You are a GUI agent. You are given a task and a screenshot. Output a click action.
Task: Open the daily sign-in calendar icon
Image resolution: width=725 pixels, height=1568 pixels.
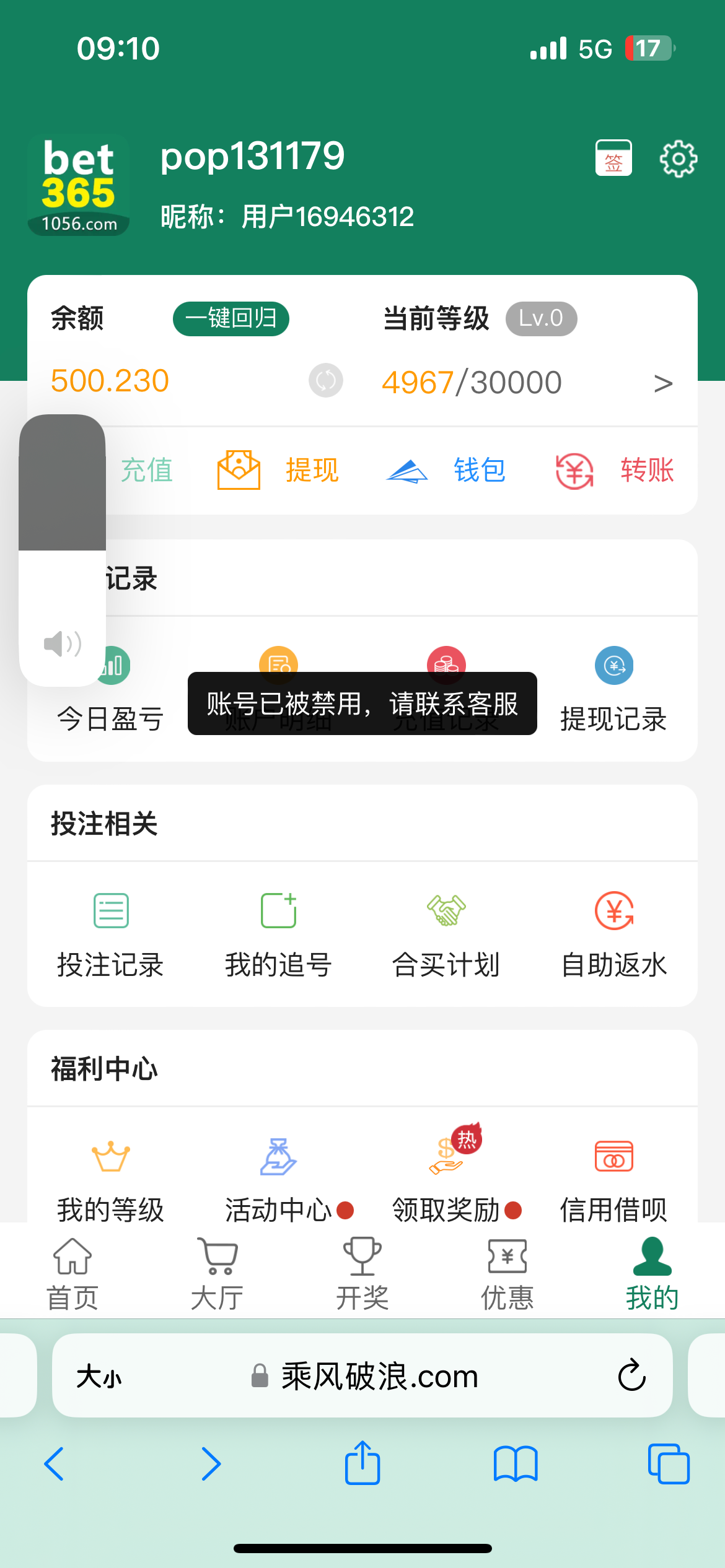613,159
